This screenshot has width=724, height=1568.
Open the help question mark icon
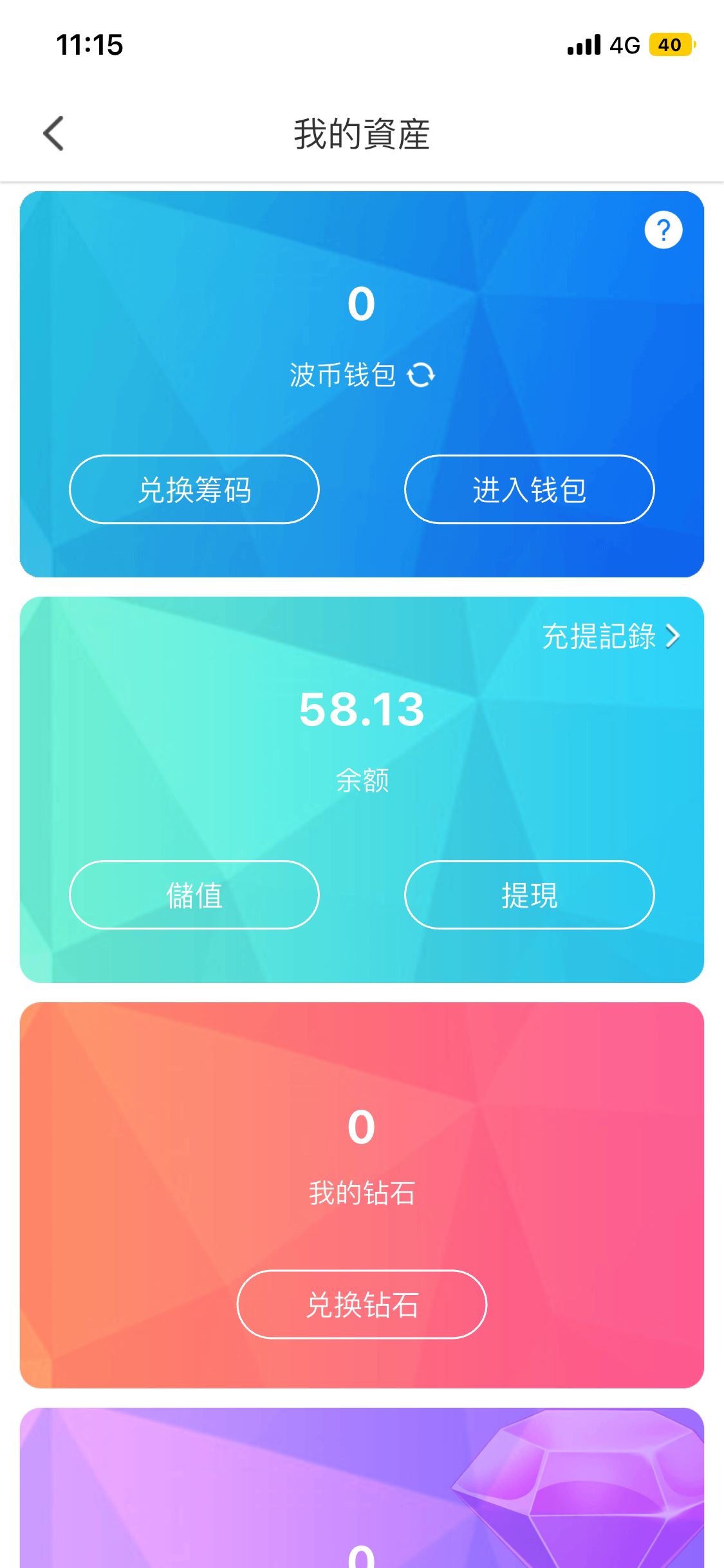coord(663,230)
